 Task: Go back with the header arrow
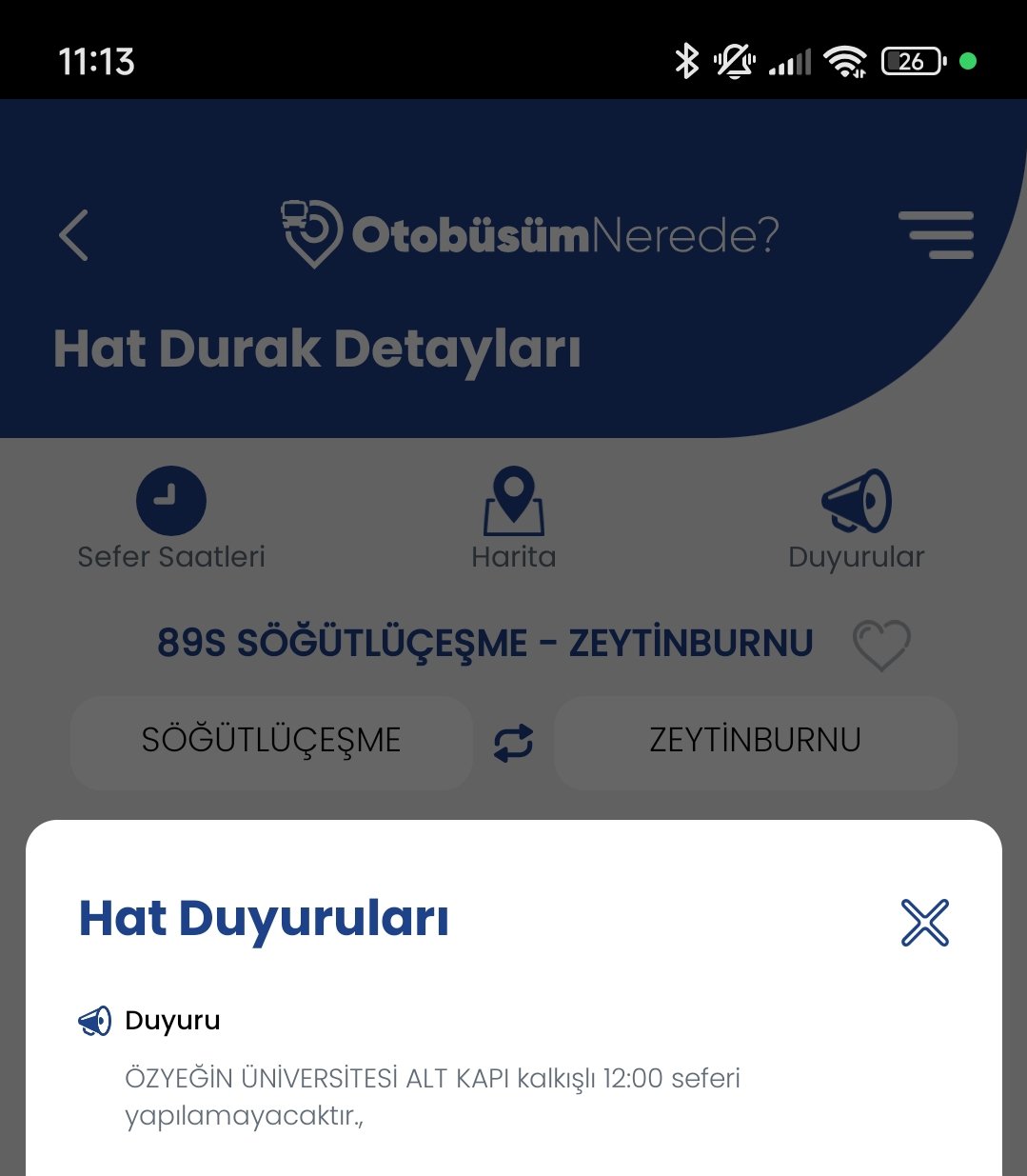(74, 235)
